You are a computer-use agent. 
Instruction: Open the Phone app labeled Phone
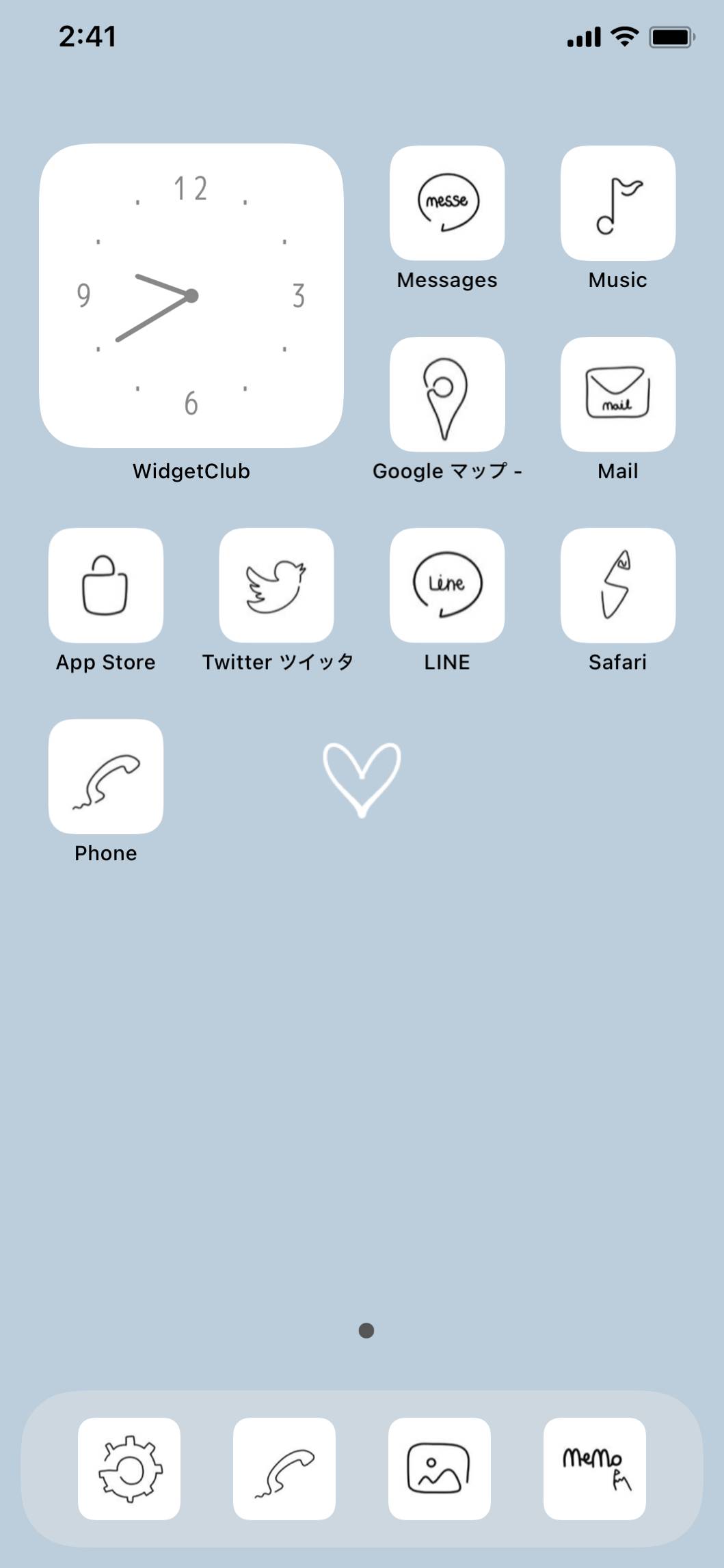pos(106,777)
